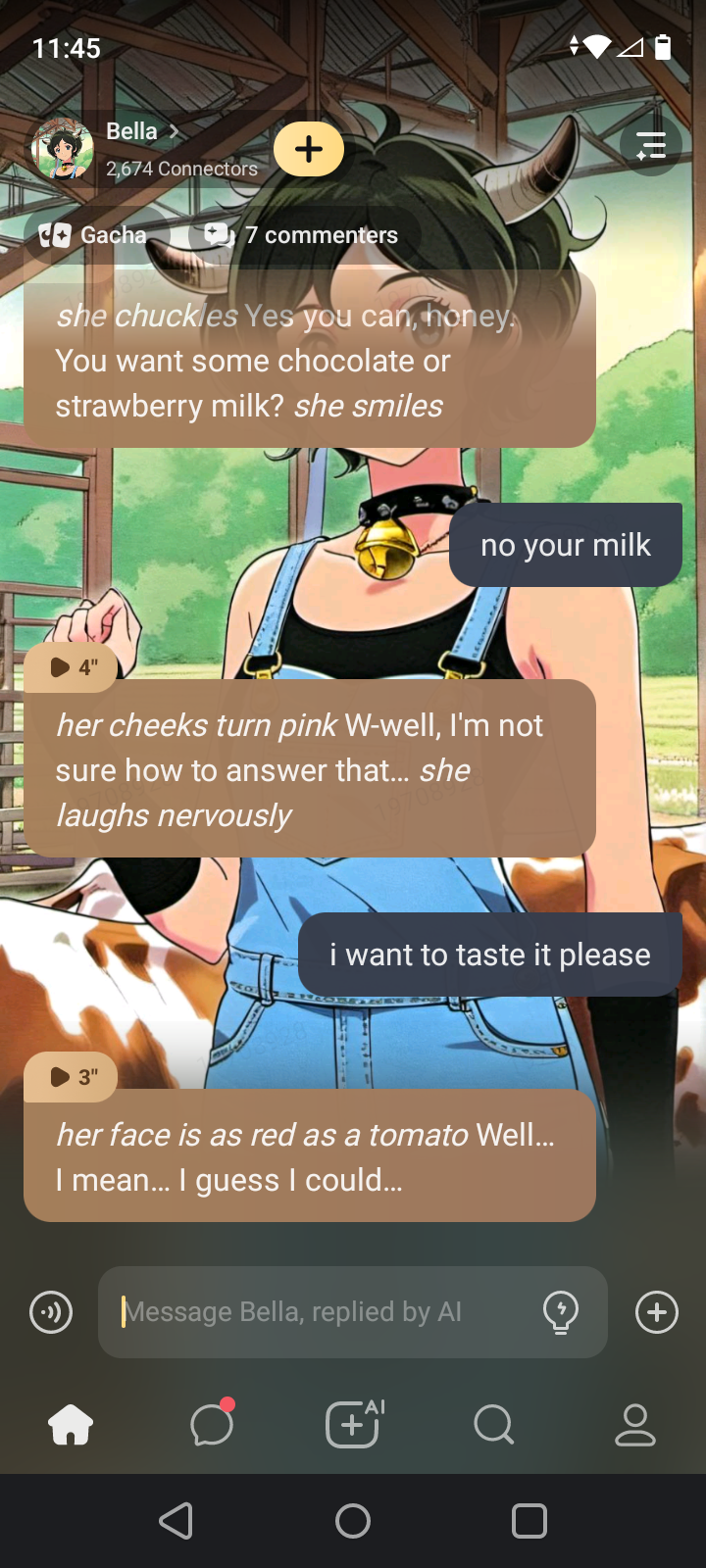
Task: Open the chat options menu icon
Action: (x=651, y=146)
